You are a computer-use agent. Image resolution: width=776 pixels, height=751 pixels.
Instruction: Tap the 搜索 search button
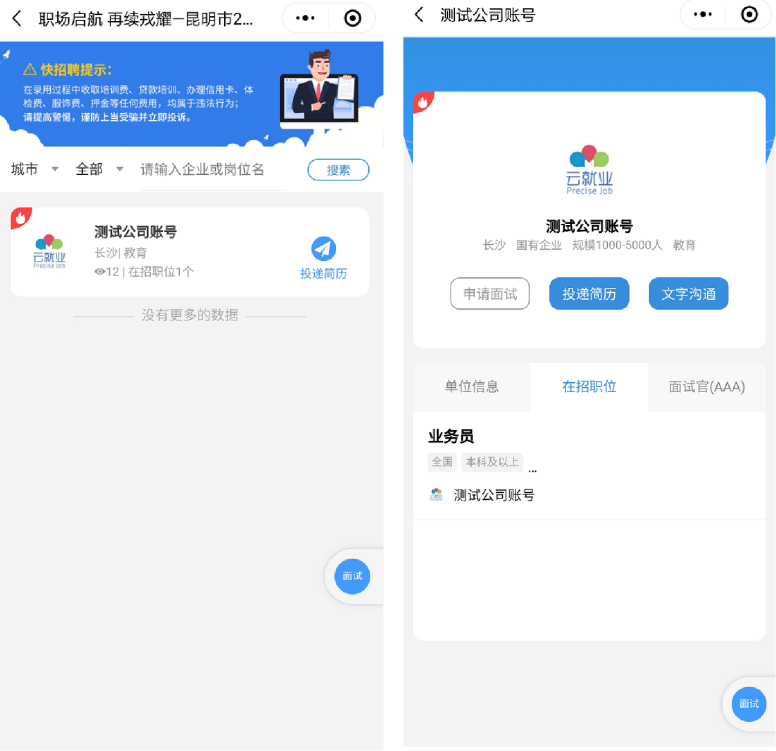338,170
